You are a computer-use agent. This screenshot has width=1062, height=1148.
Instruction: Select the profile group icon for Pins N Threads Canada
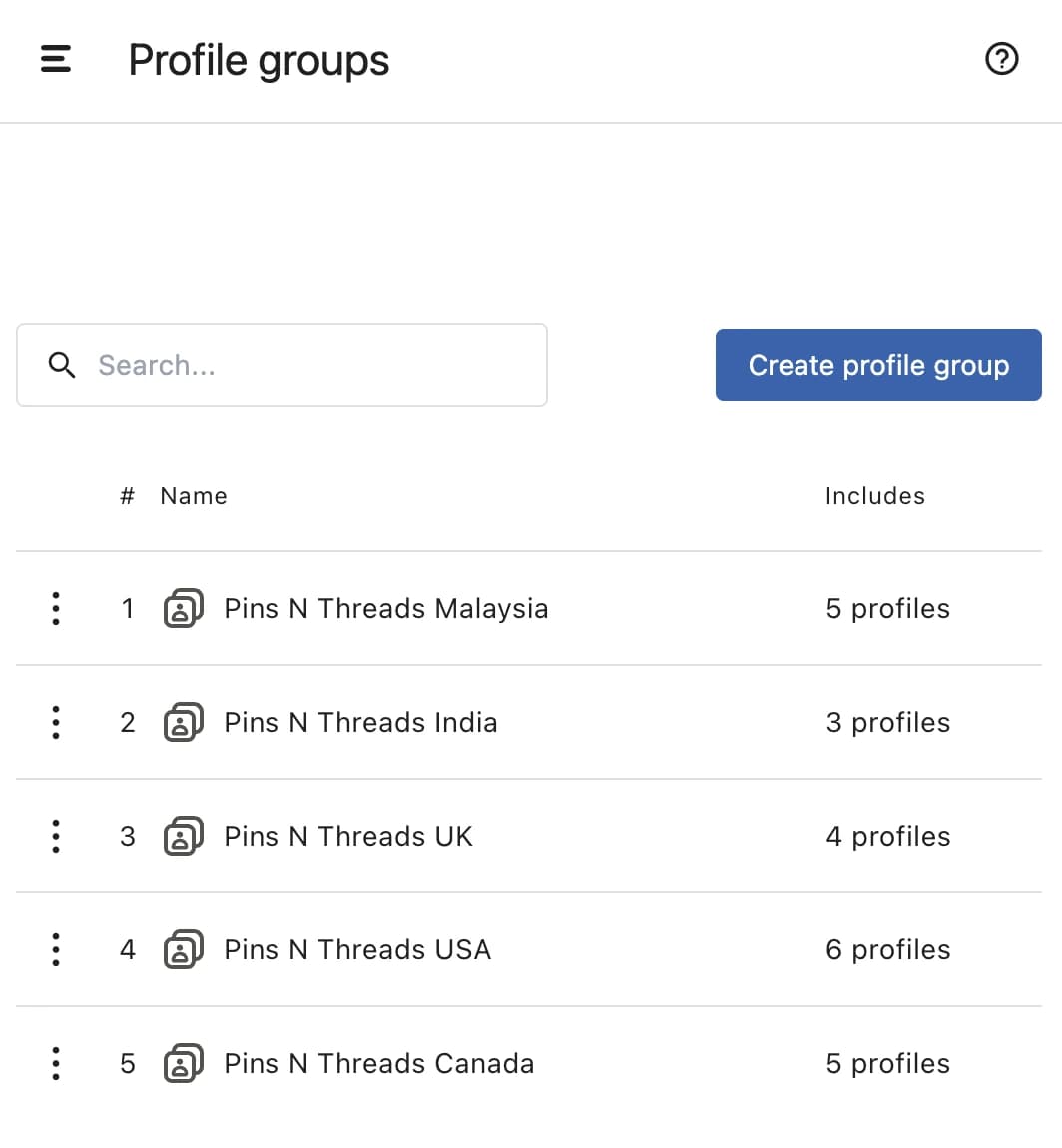(x=182, y=1063)
